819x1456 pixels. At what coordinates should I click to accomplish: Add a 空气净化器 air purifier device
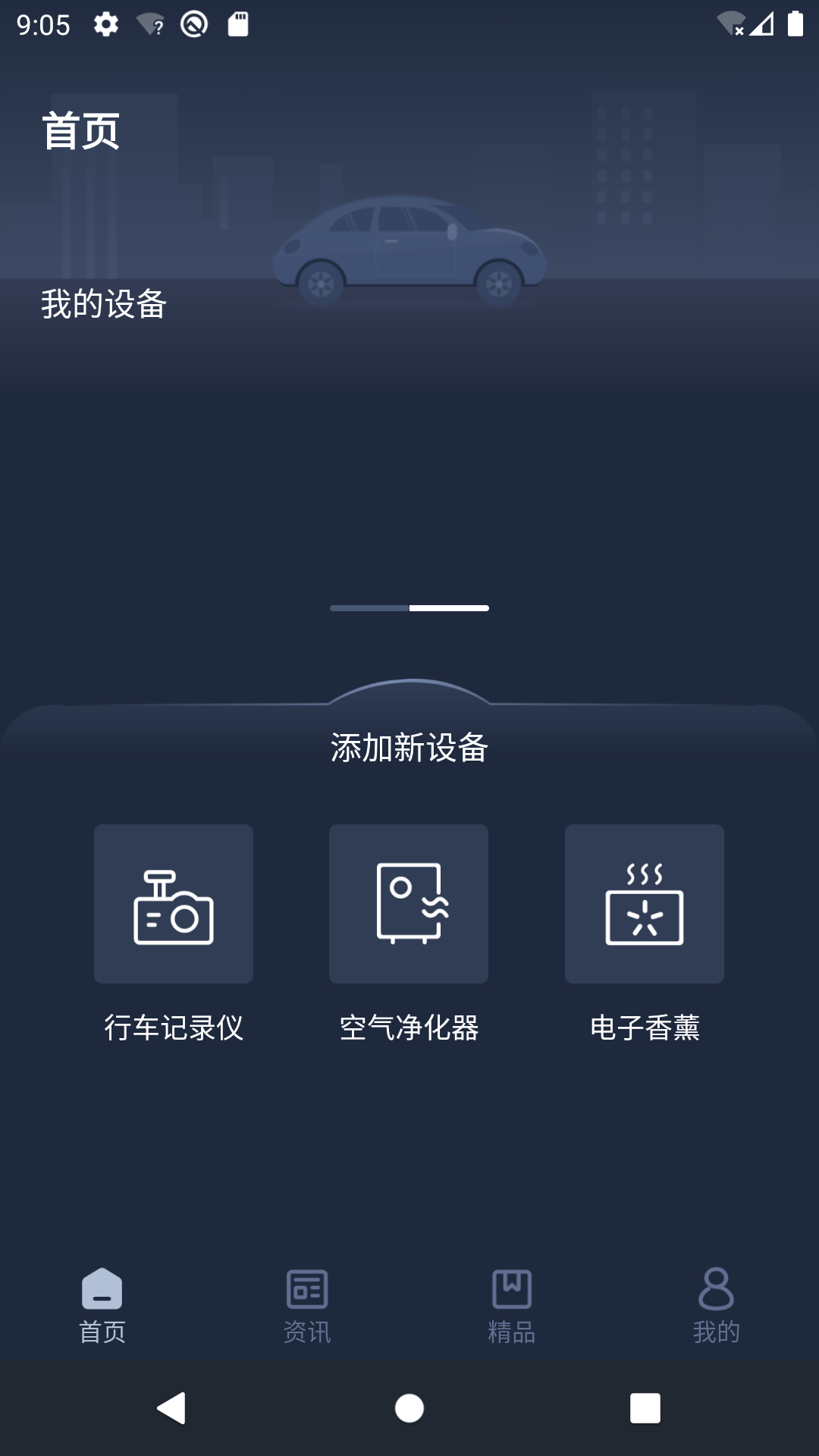tap(409, 904)
